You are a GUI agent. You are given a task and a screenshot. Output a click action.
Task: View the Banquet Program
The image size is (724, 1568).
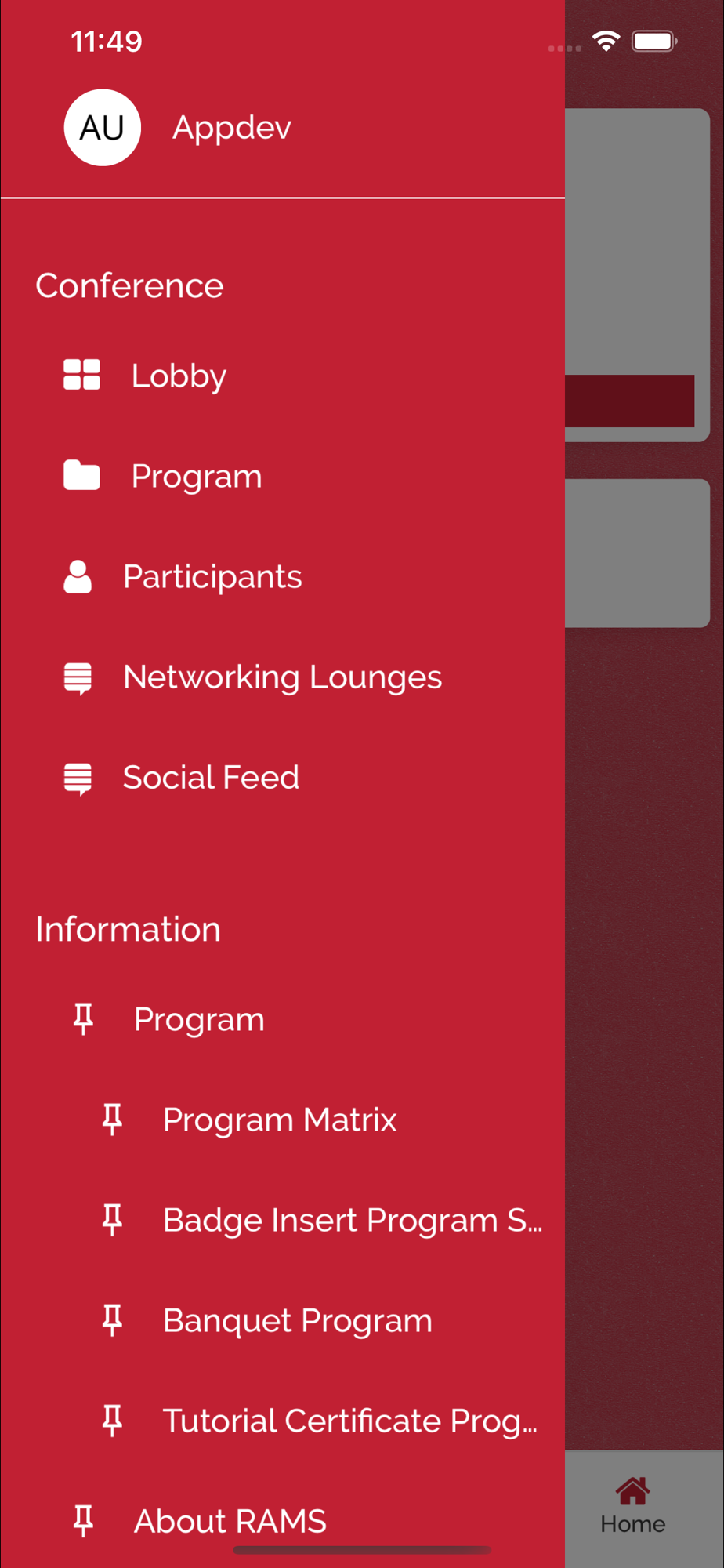click(x=297, y=1320)
